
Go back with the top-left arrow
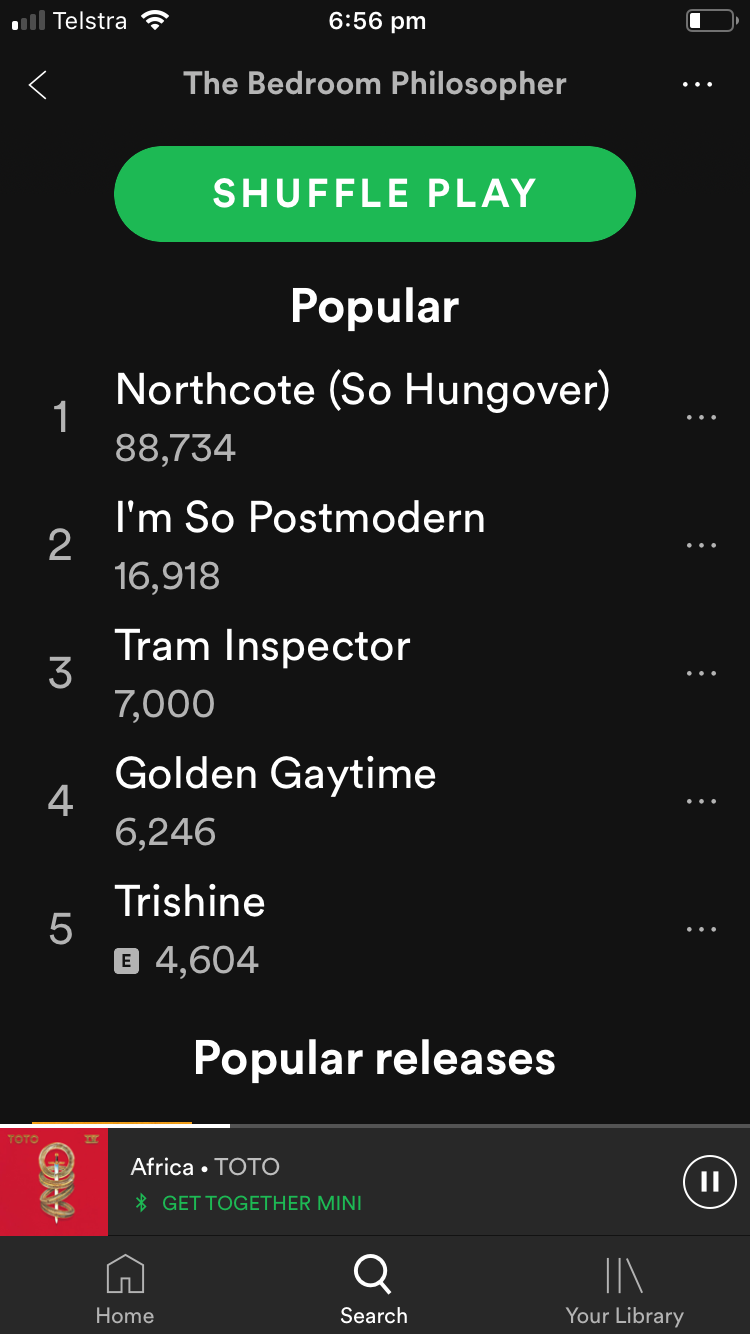38,85
